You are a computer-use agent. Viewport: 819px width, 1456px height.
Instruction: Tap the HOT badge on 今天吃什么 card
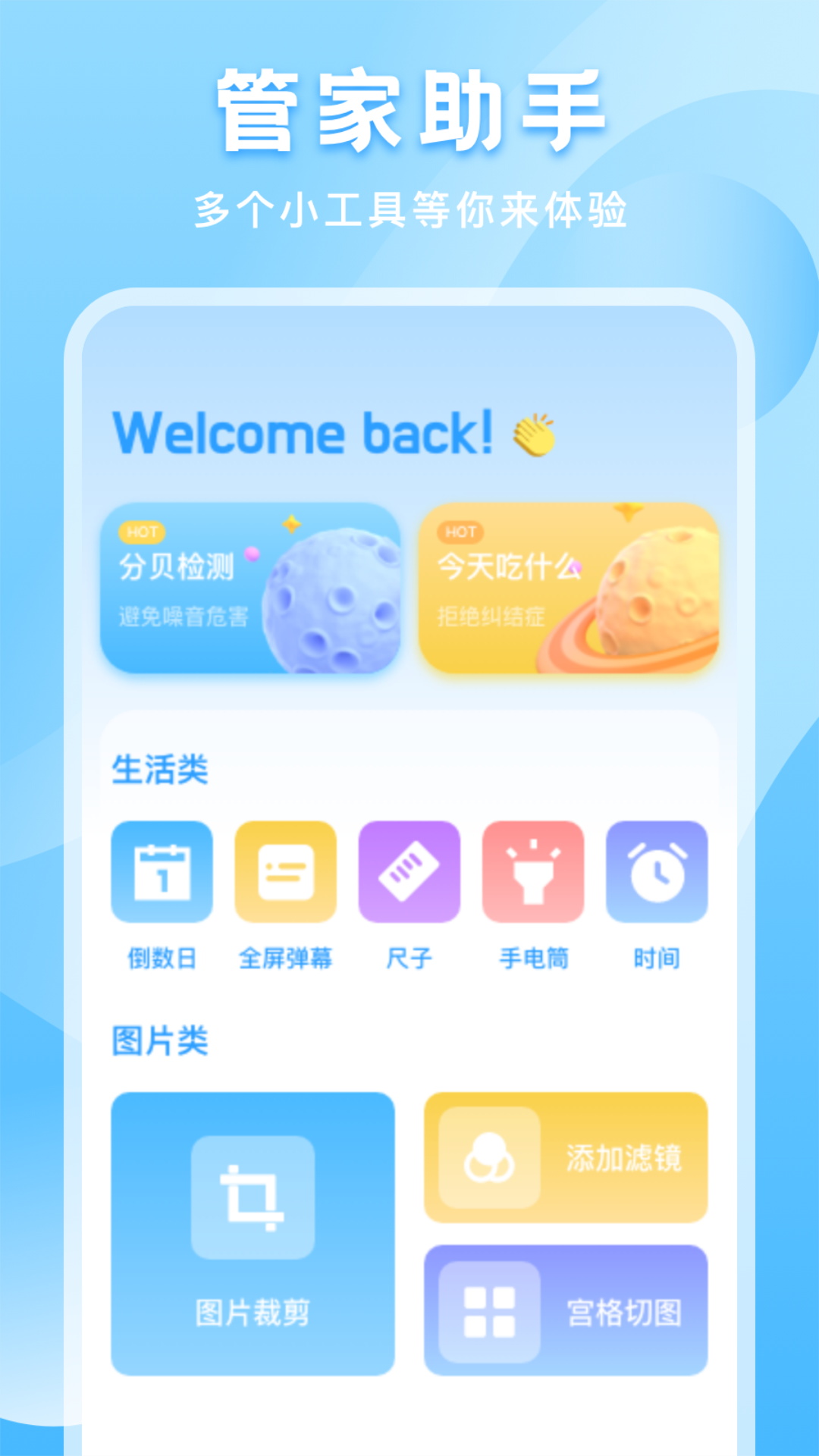tap(460, 534)
